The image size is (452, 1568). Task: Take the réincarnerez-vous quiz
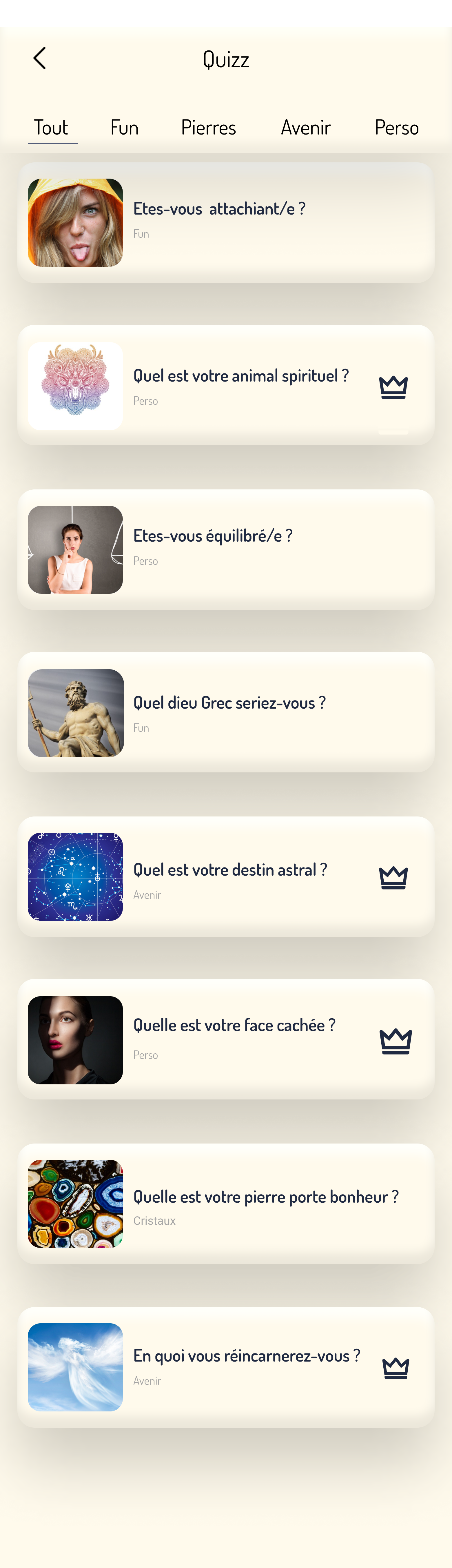(226, 1367)
